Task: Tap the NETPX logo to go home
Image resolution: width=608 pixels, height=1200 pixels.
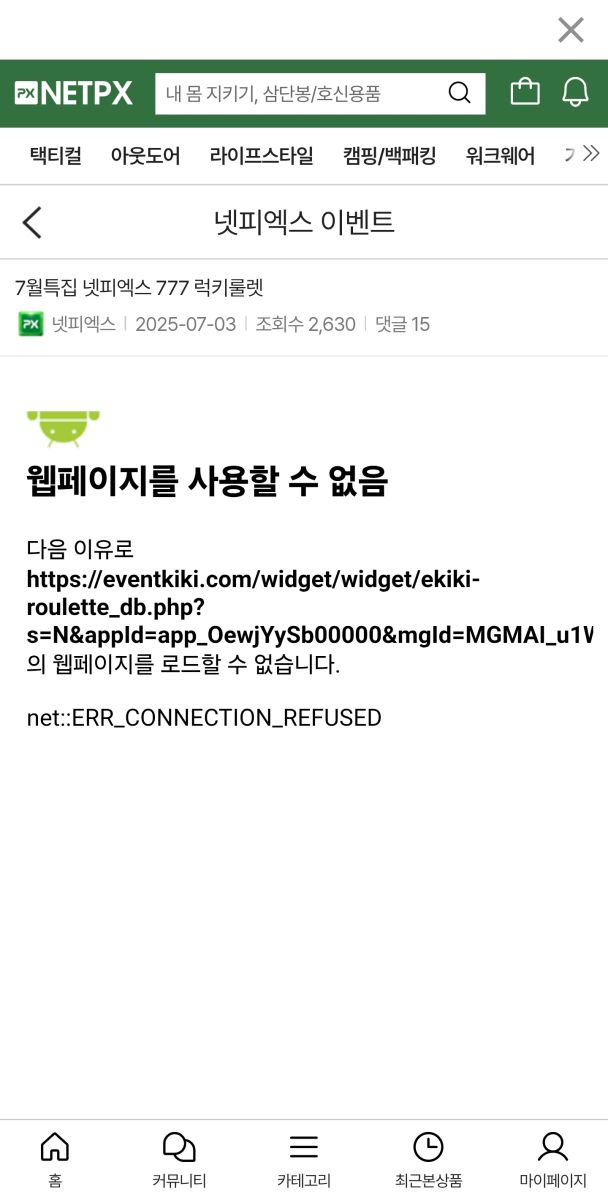Action: click(x=74, y=93)
